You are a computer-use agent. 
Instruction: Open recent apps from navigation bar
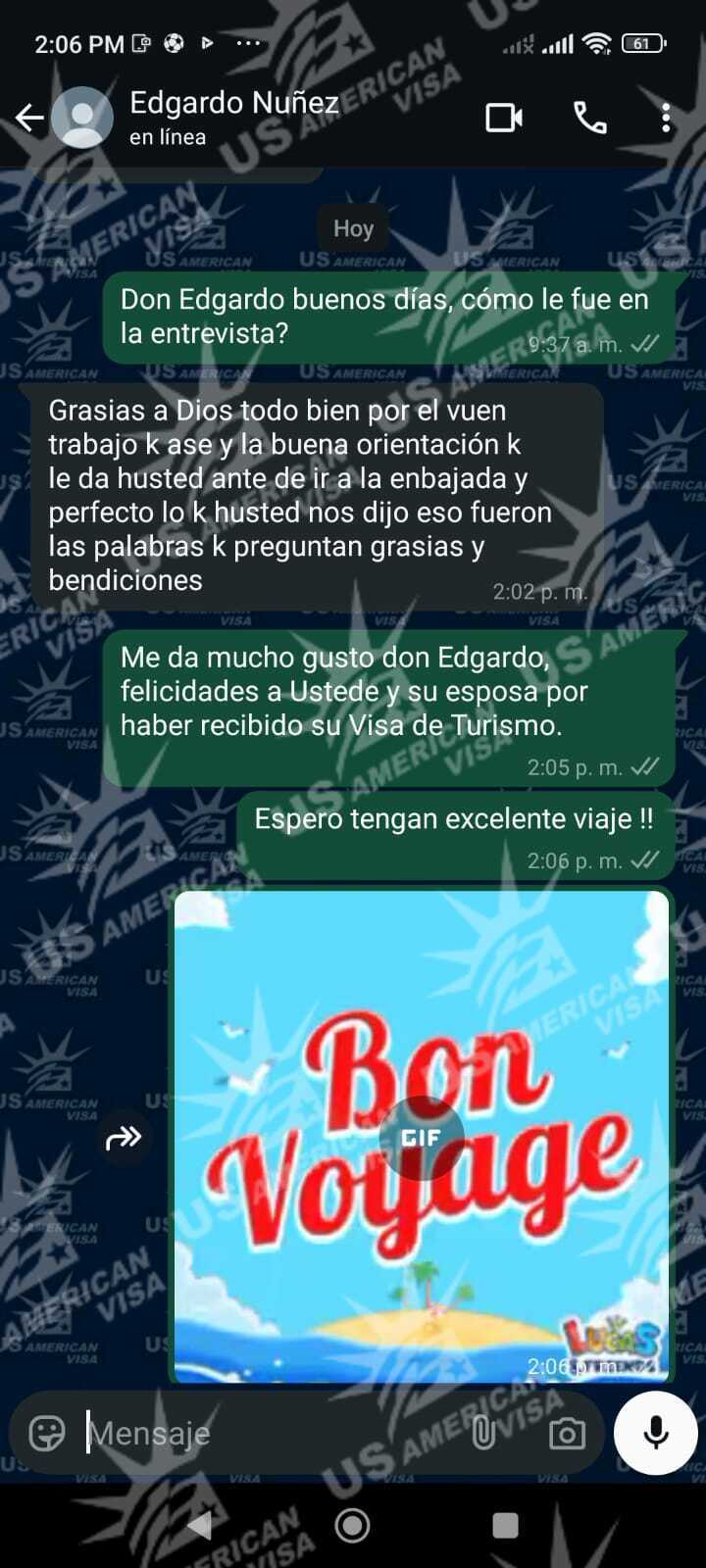pos(505,1525)
